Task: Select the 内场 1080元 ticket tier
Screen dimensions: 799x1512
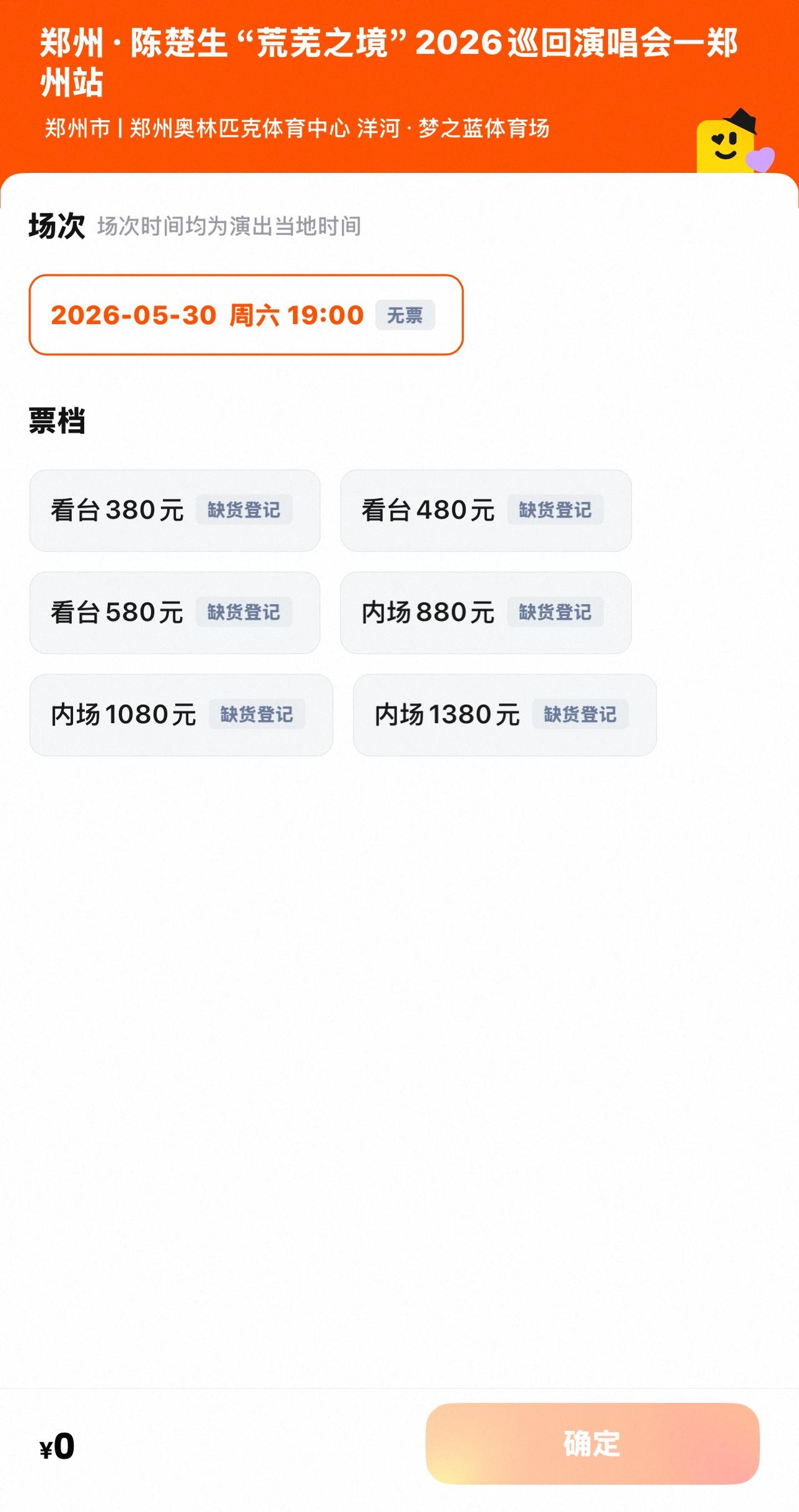Action: pos(125,716)
